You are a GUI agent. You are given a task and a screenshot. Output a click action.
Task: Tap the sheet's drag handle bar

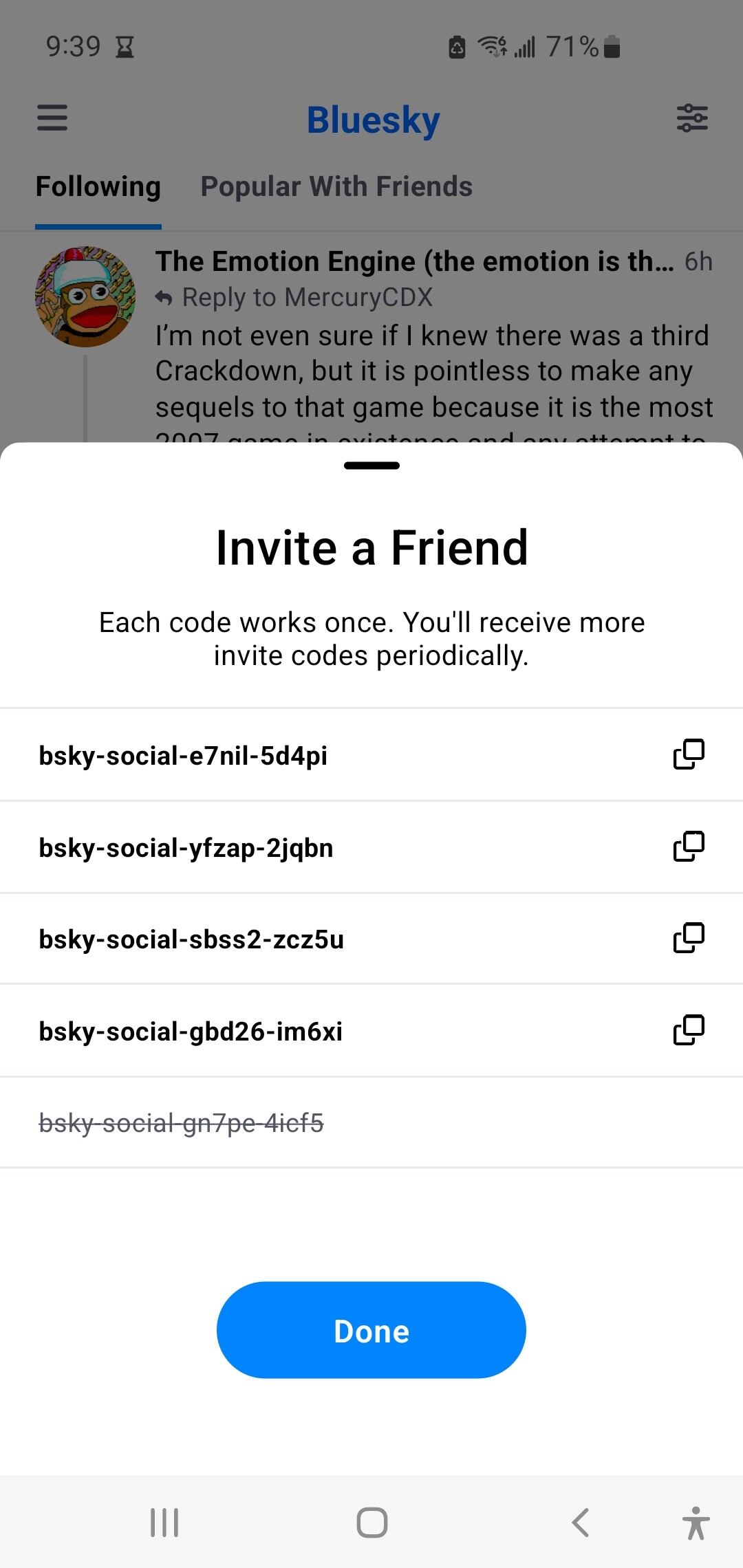click(x=371, y=466)
